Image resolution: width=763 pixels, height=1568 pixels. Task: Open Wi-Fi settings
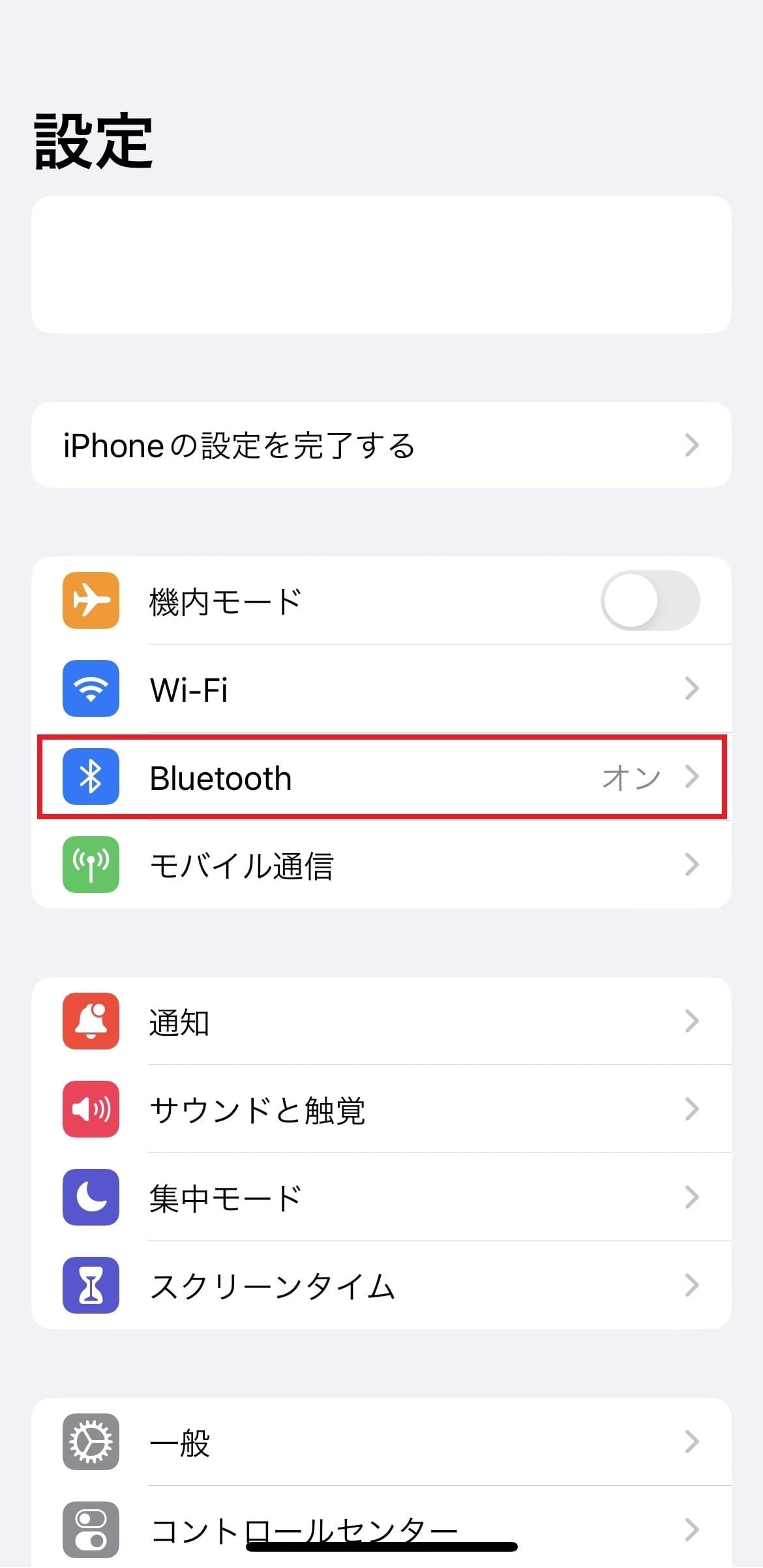tap(381, 689)
